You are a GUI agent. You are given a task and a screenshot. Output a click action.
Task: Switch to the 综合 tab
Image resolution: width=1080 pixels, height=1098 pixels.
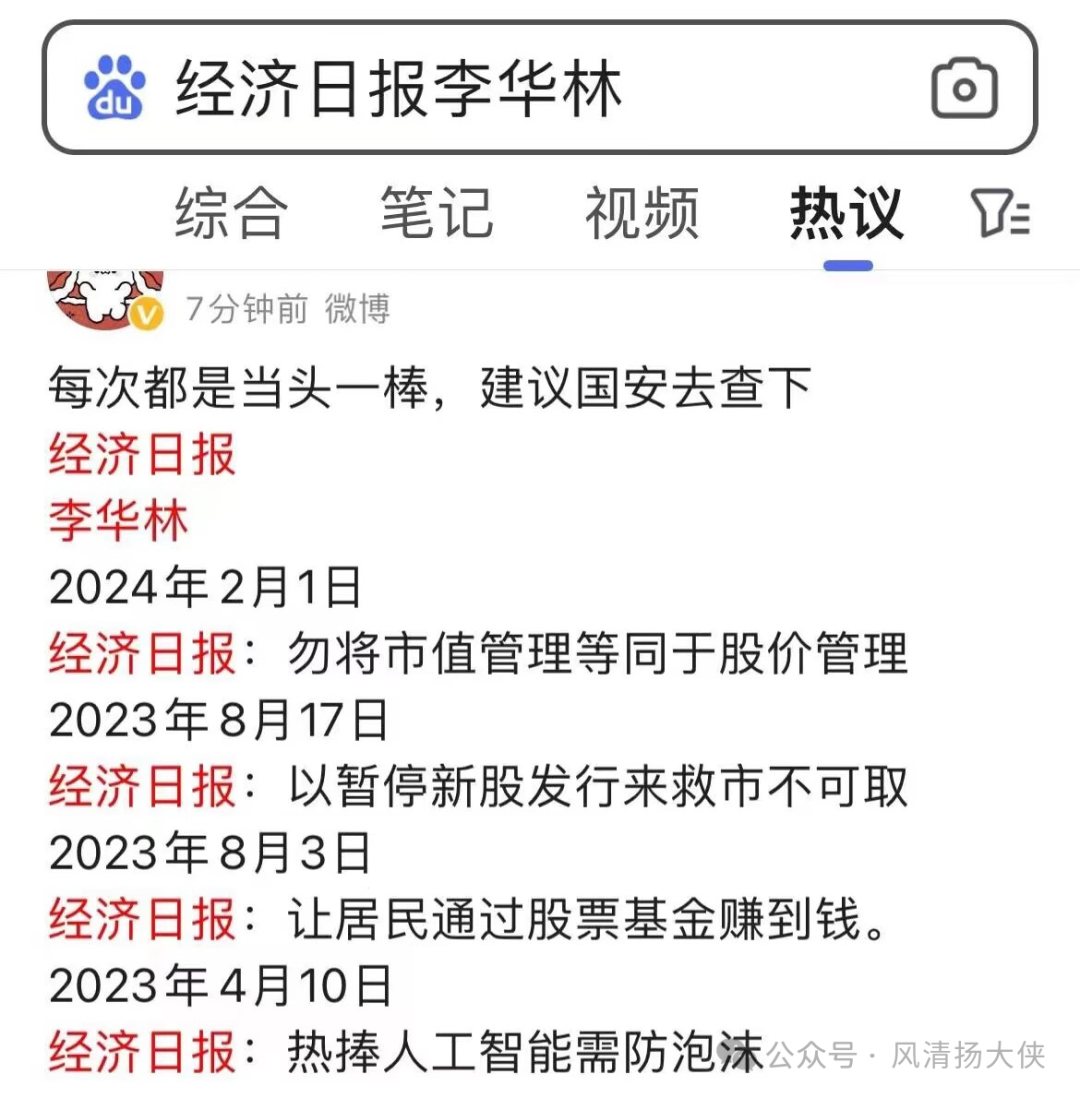[x=231, y=213]
